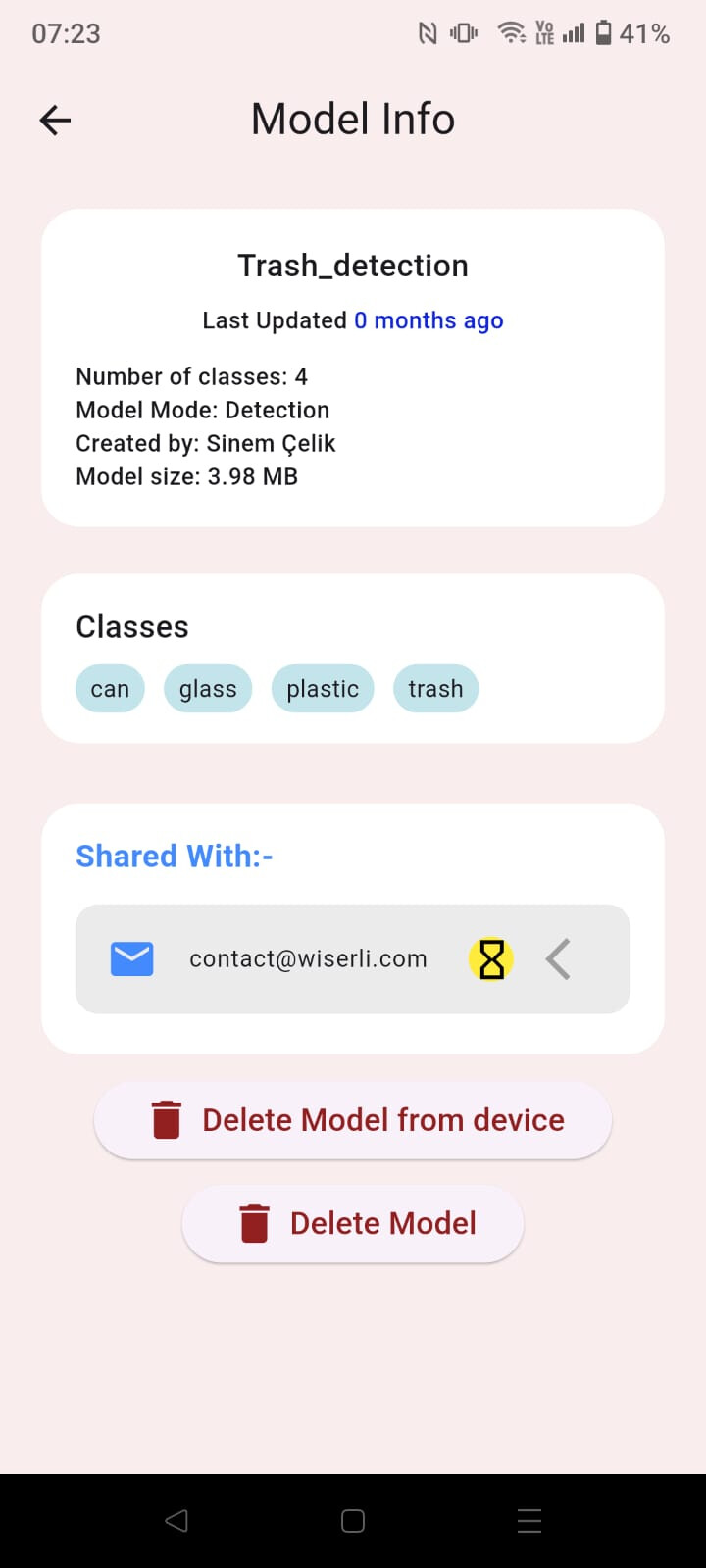Tap the Delete Model button
The height and width of the screenshot is (1568, 706).
pyautogui.click(x=353, y=1223)
